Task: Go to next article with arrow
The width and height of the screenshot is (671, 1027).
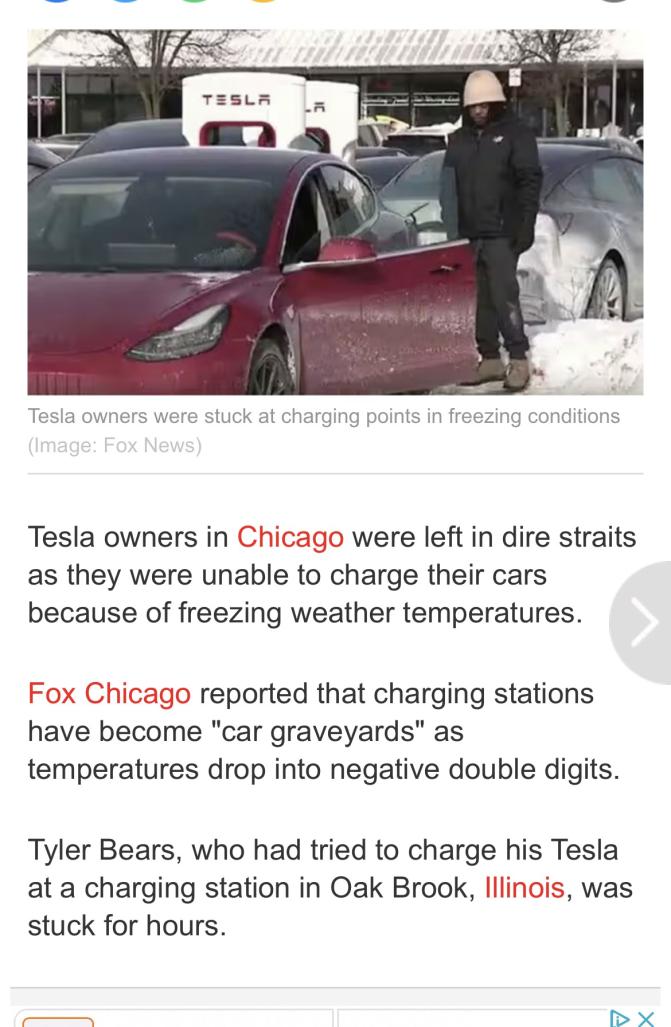Action: point(645,623)
